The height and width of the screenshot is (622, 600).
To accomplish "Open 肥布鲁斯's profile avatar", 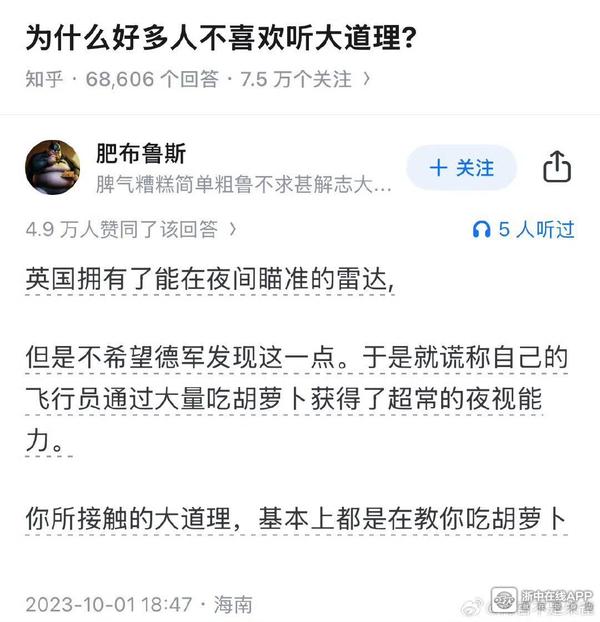I will (53, 168).
